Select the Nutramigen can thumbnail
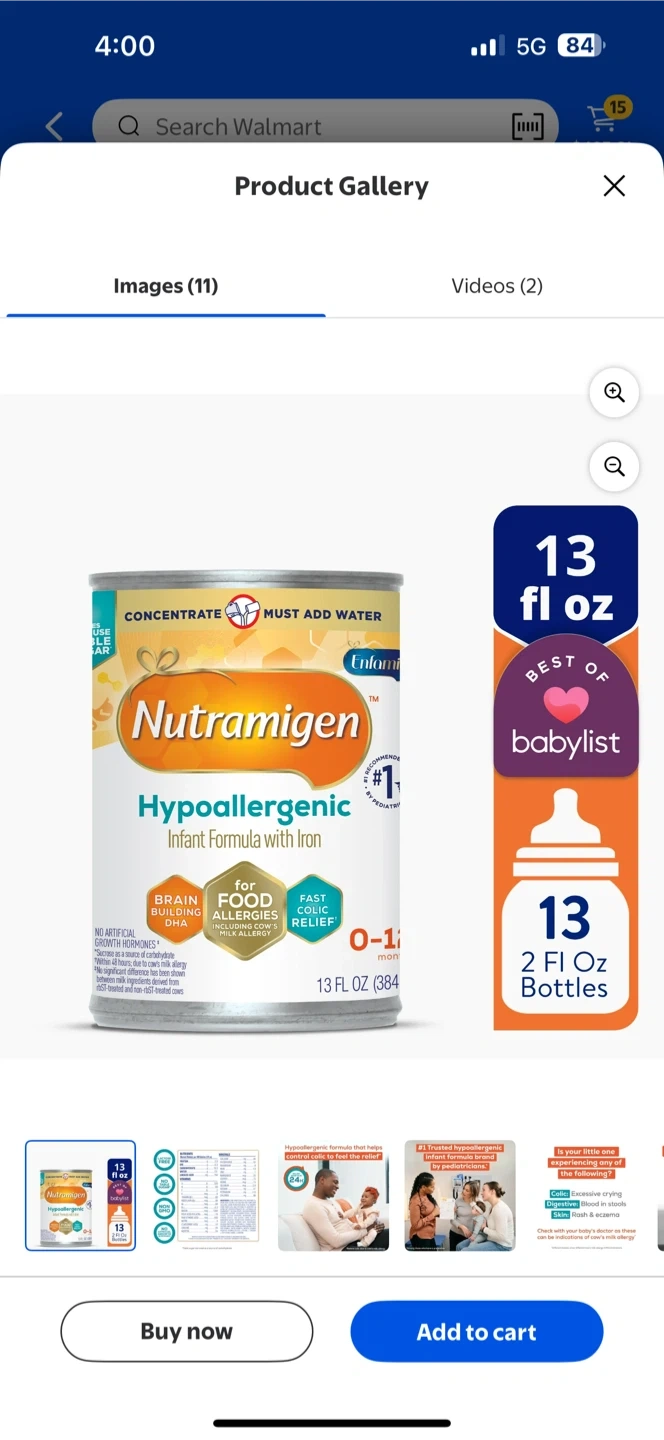Viewport: 664px width, 1440px height. click(80, 1196)
